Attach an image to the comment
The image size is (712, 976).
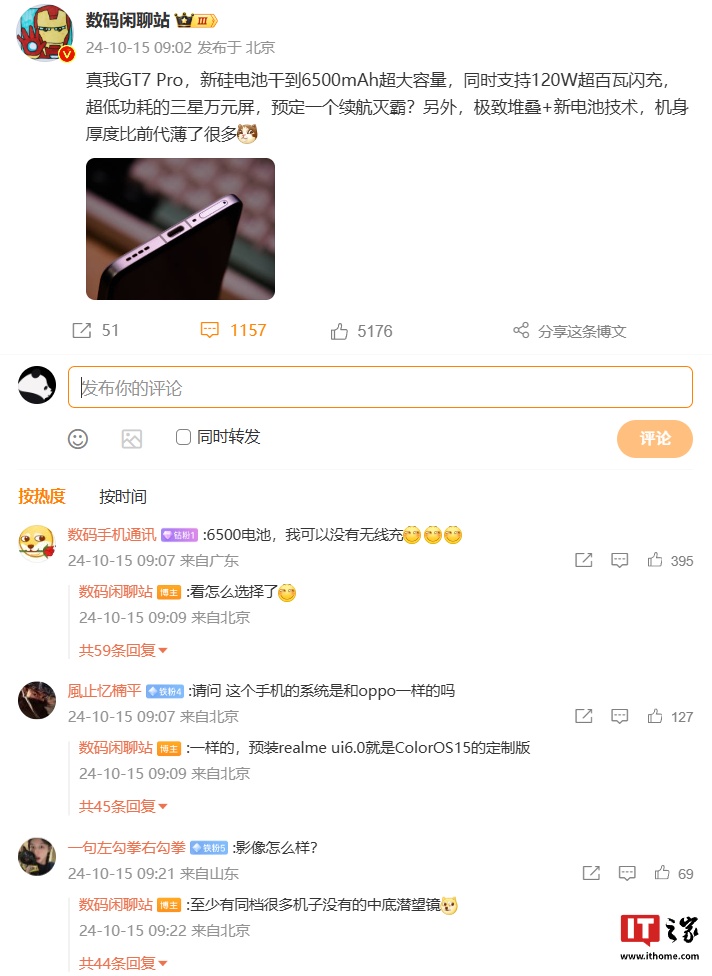click(132, 438)
